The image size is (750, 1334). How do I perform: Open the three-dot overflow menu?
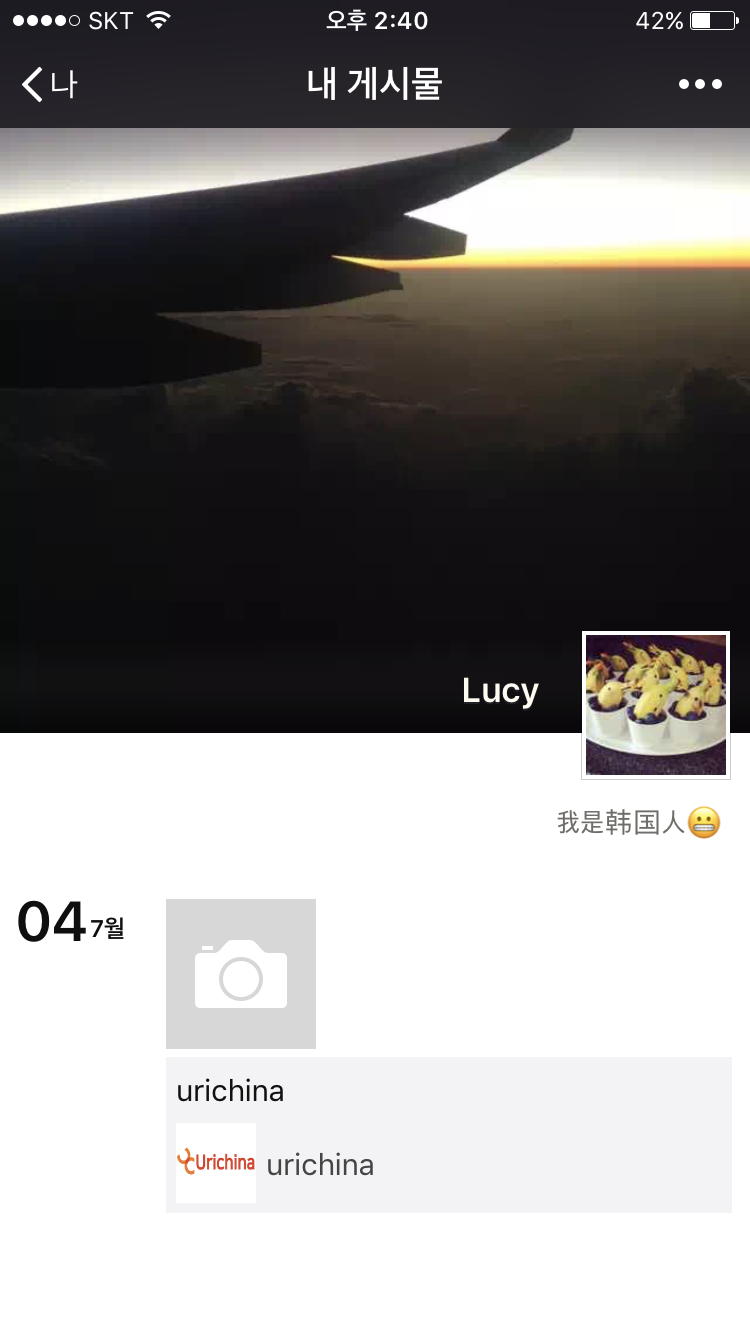click(x=700, y=84)
